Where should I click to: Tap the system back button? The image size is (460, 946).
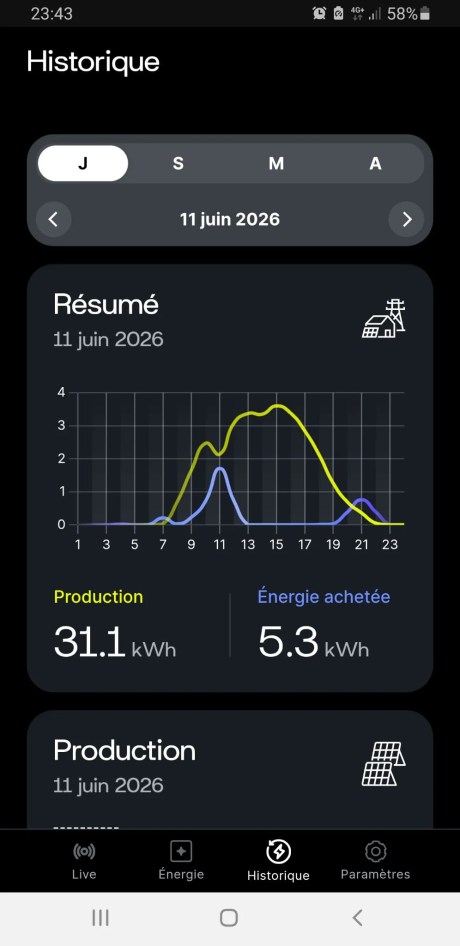(x=357, y=918)
